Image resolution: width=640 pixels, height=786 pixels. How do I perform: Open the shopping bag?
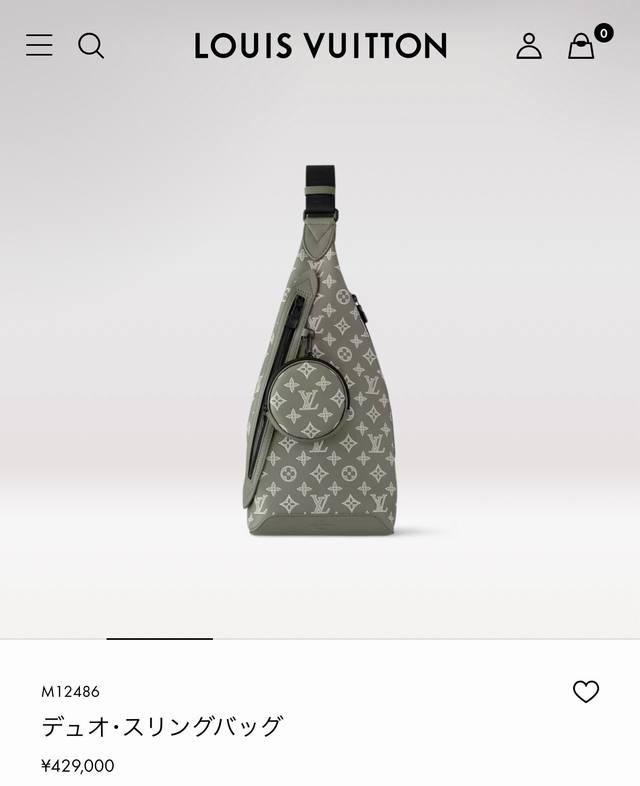point(581,46)
